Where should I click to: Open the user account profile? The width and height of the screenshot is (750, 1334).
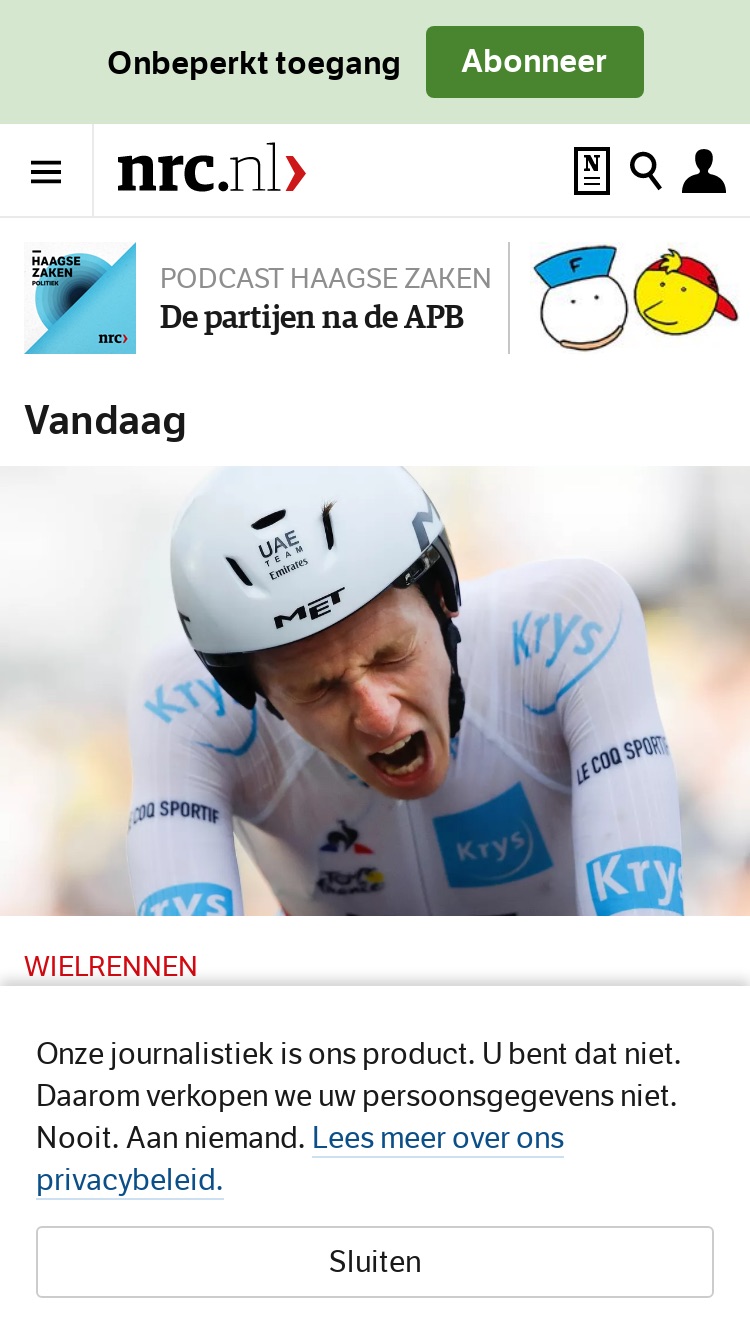(704, 171)
